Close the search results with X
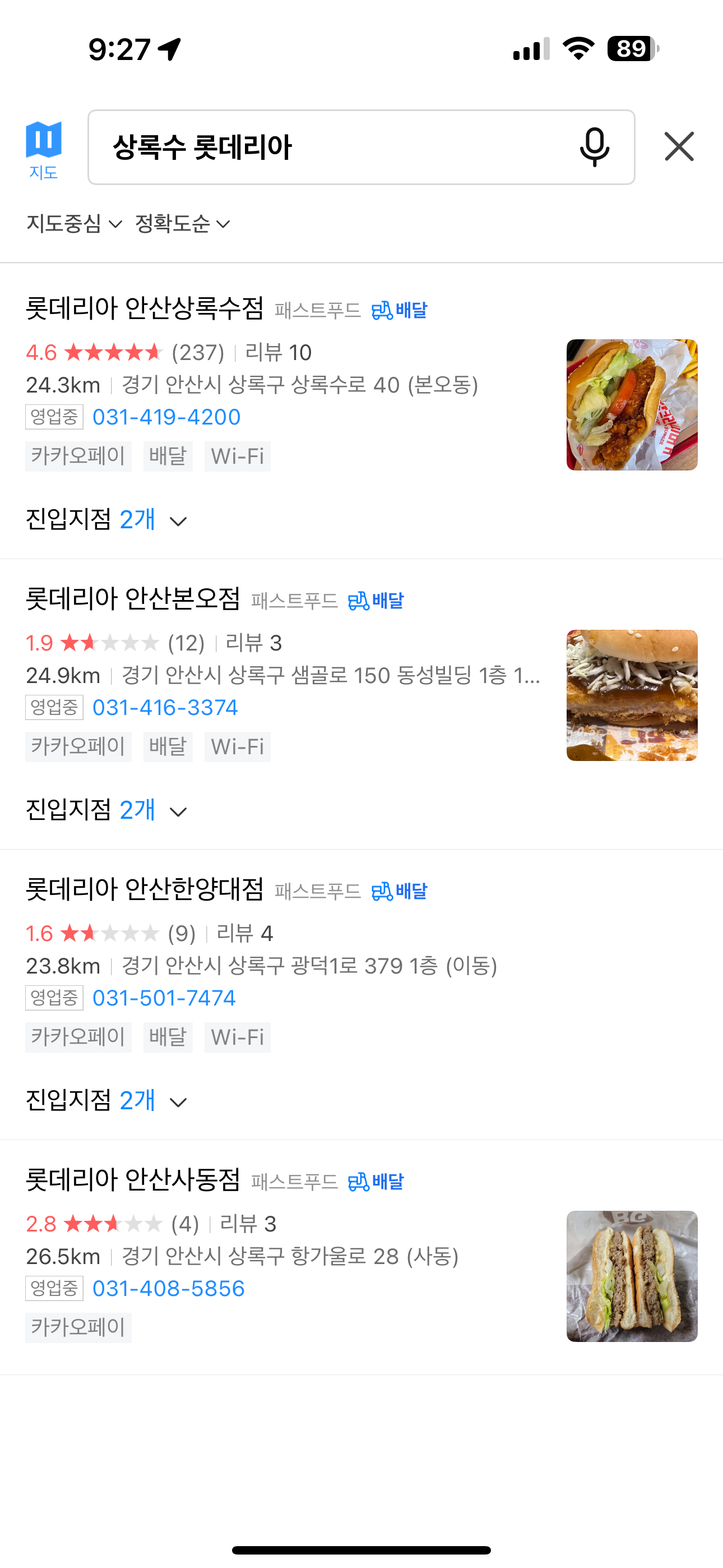This screenshot has height=1568, width=723. coord(679,147)
